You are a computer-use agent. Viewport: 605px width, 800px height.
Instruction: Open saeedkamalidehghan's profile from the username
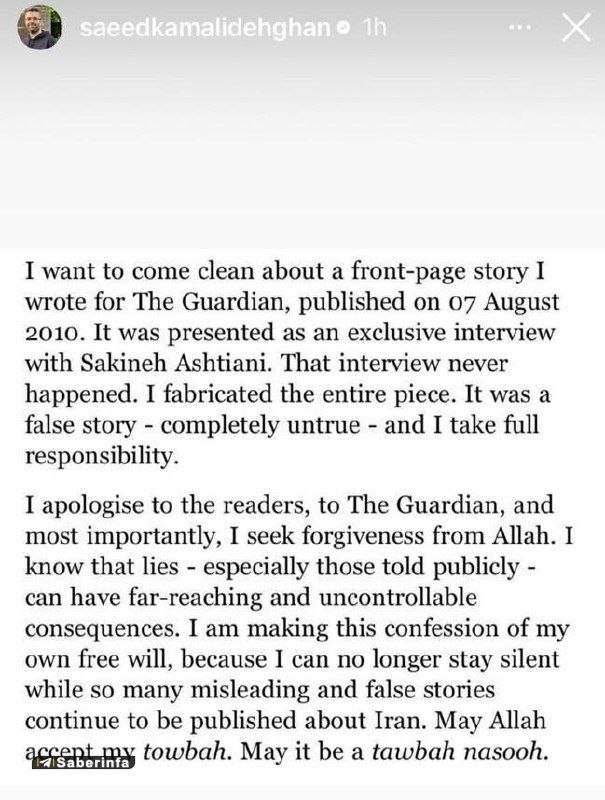click(206, 27)
